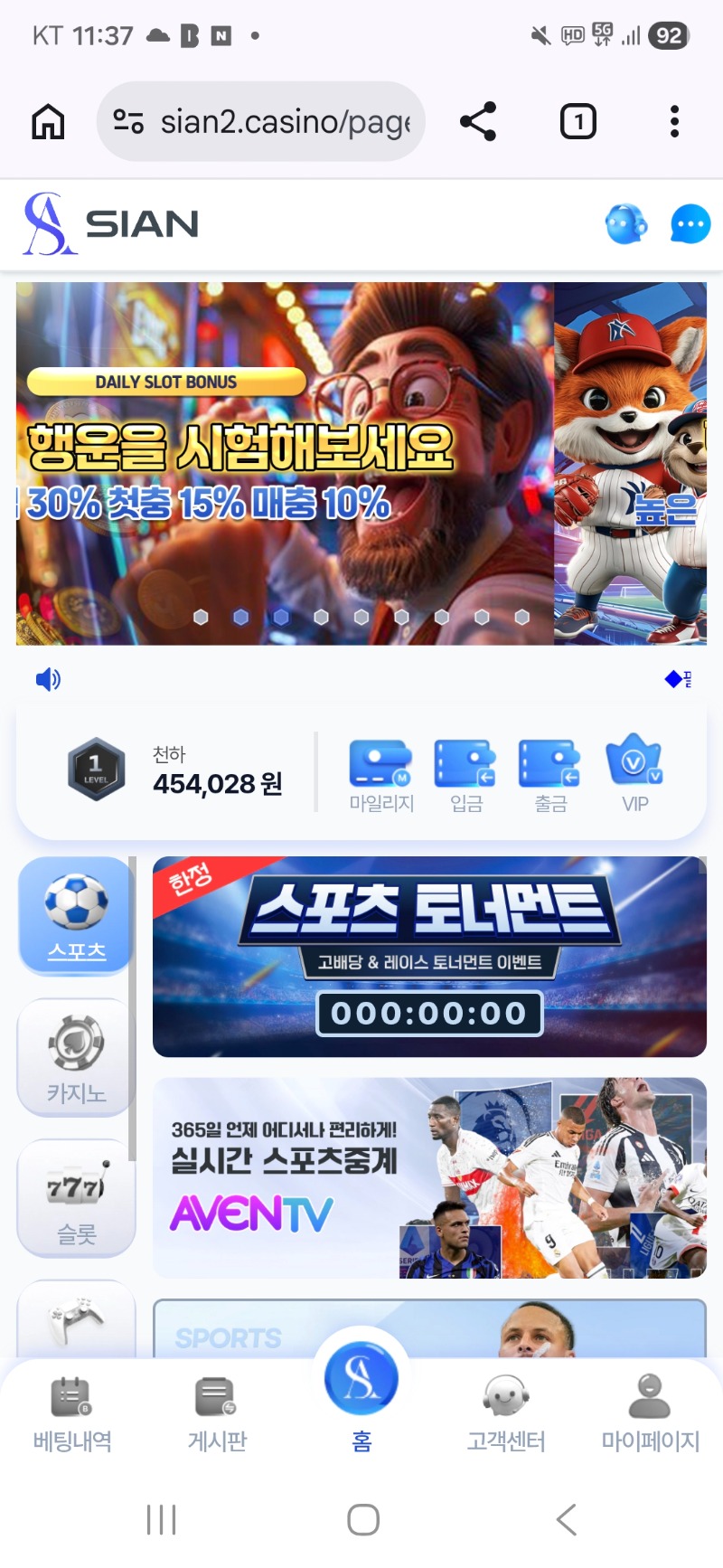Select the 스포츠 category
This screenshot has width=723, height=1568.
pos(76,914)
